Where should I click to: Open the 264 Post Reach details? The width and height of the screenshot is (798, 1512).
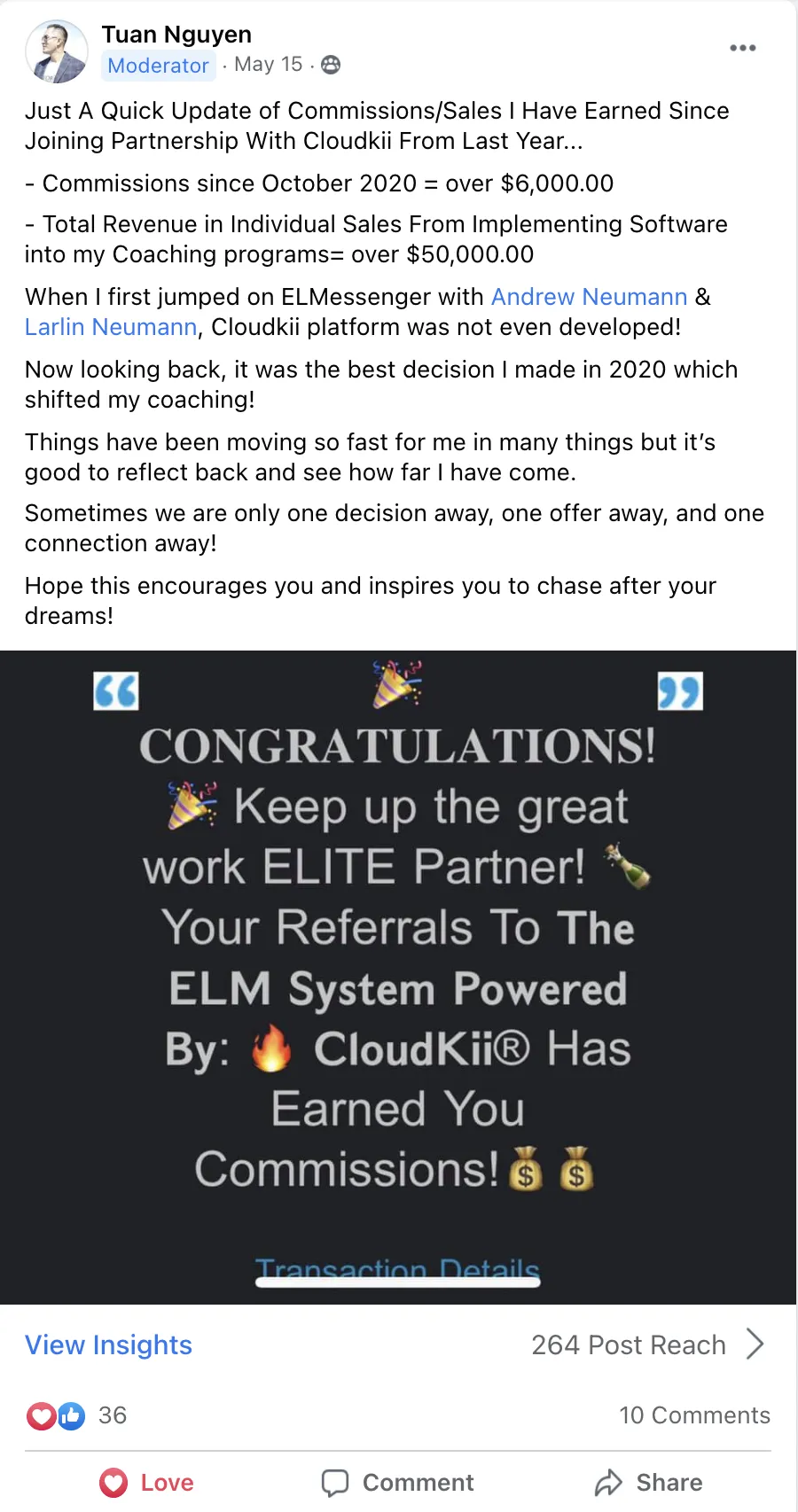[647, 1344]
